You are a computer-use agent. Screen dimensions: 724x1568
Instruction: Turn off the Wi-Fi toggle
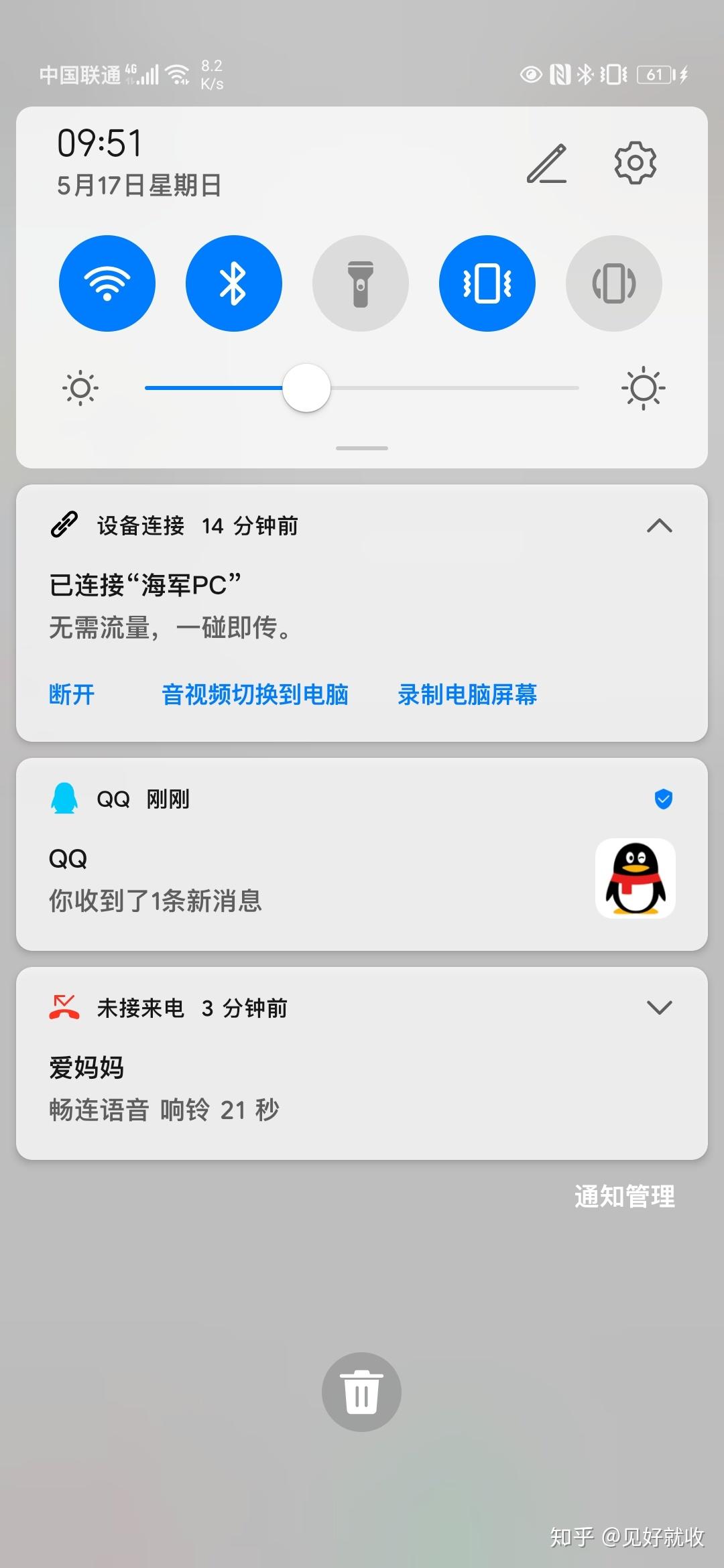107,283
